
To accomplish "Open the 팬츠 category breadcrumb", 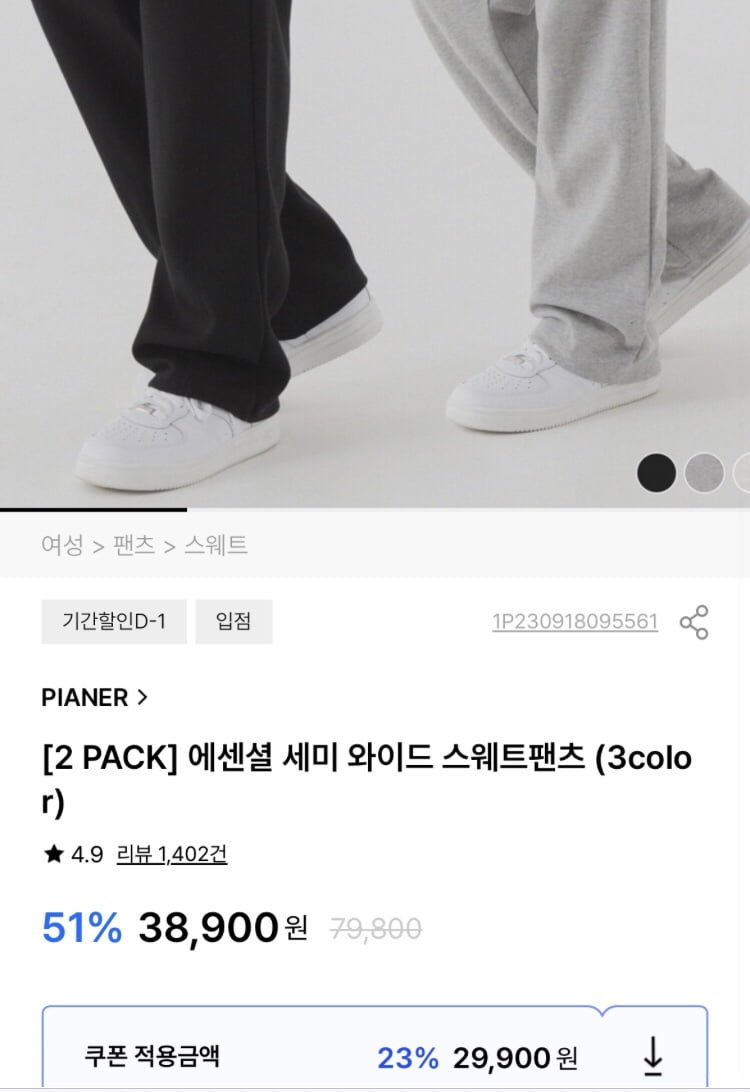I will point(134,545).
